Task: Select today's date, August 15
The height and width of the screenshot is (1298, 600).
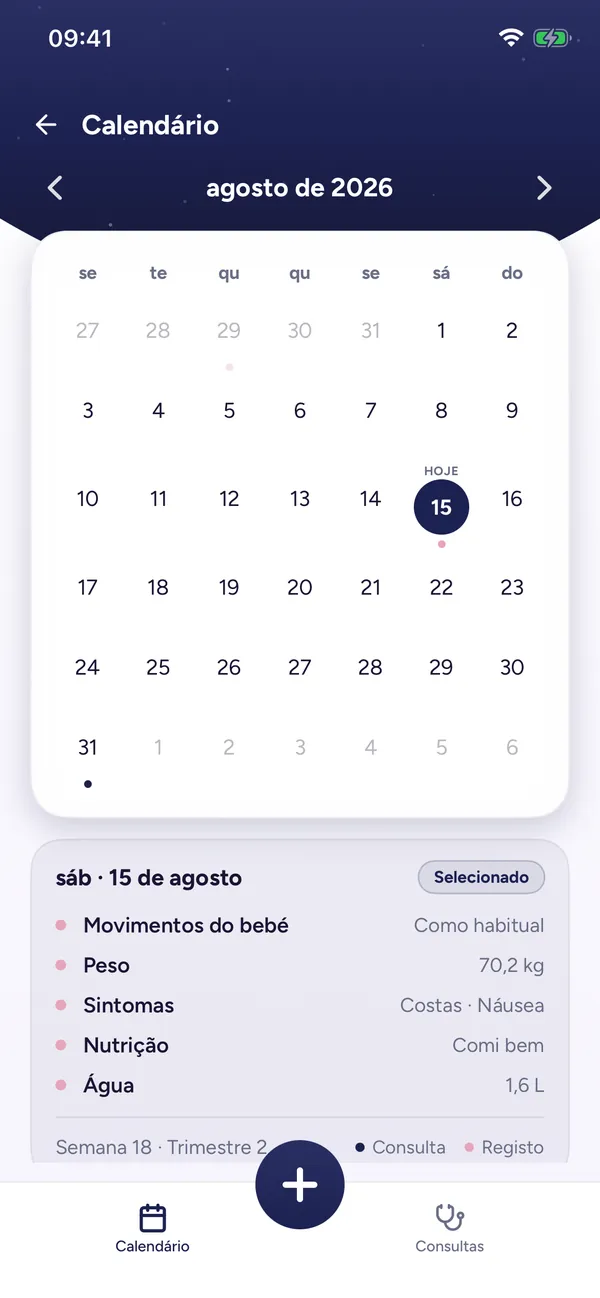Action: pos(441,507)
